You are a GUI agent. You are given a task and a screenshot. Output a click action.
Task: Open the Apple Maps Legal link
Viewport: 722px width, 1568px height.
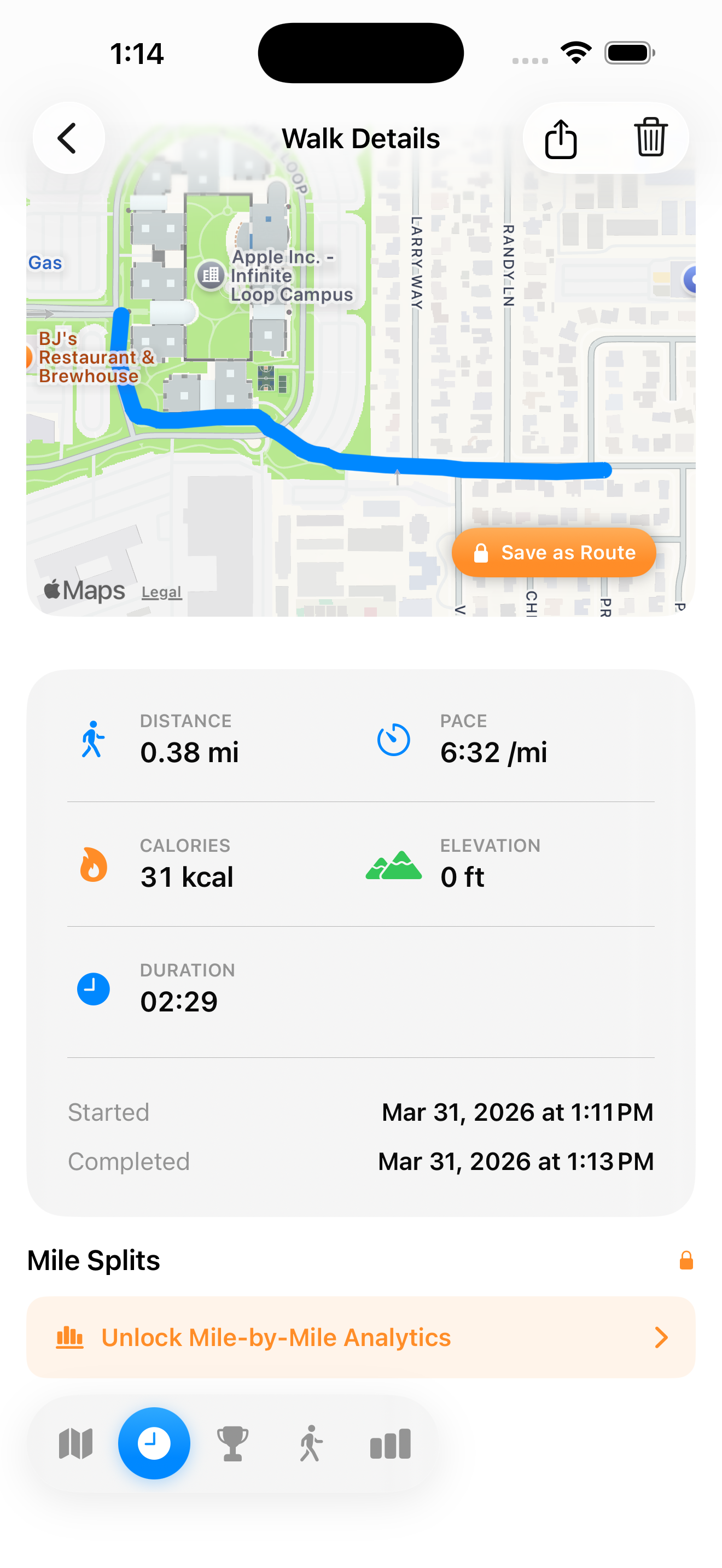[x=161, y=591]
